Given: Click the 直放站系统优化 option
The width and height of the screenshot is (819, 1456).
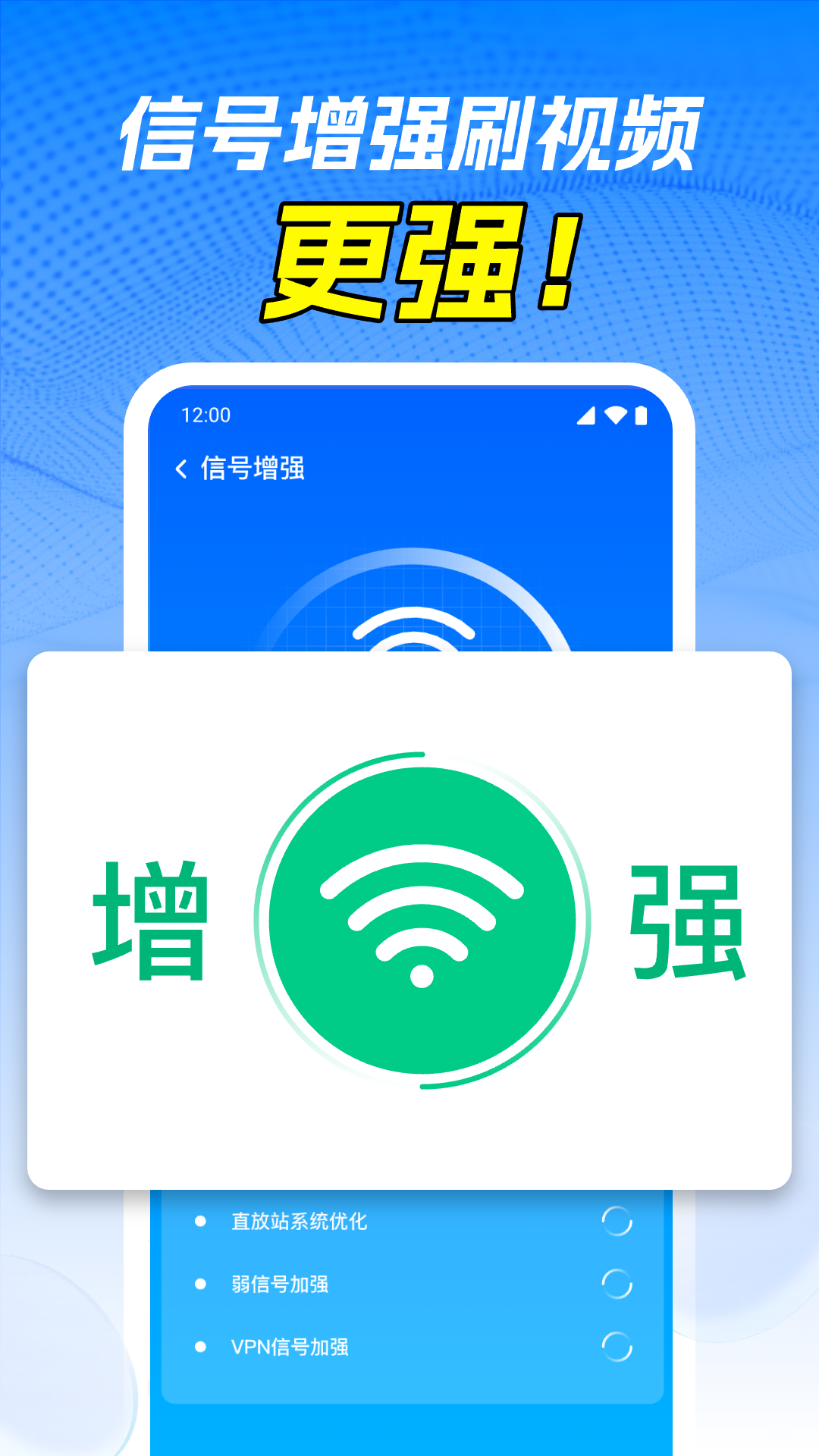Looking at the screenshot, I should click(x=299, y=1219).
